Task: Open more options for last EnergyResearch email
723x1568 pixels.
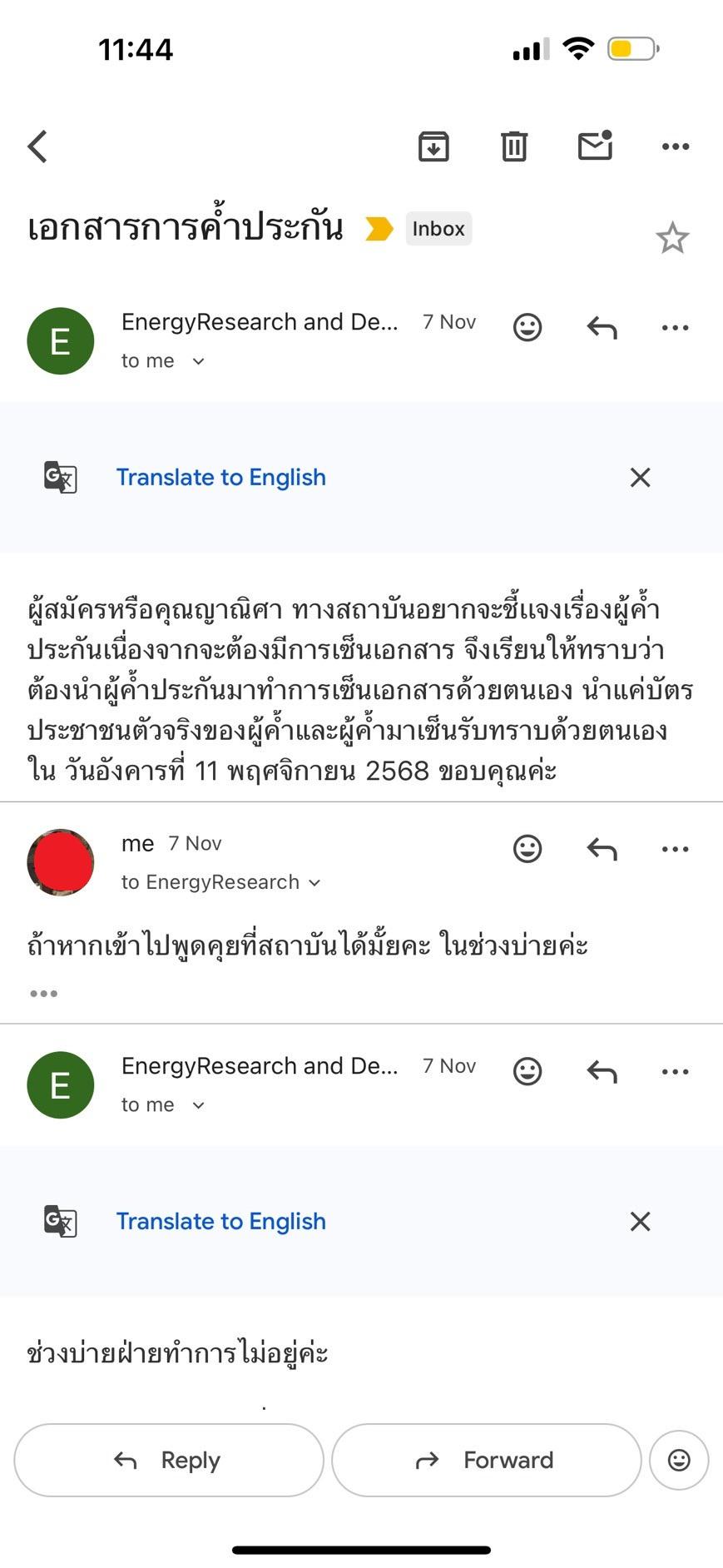Action: pos(675,1071)
